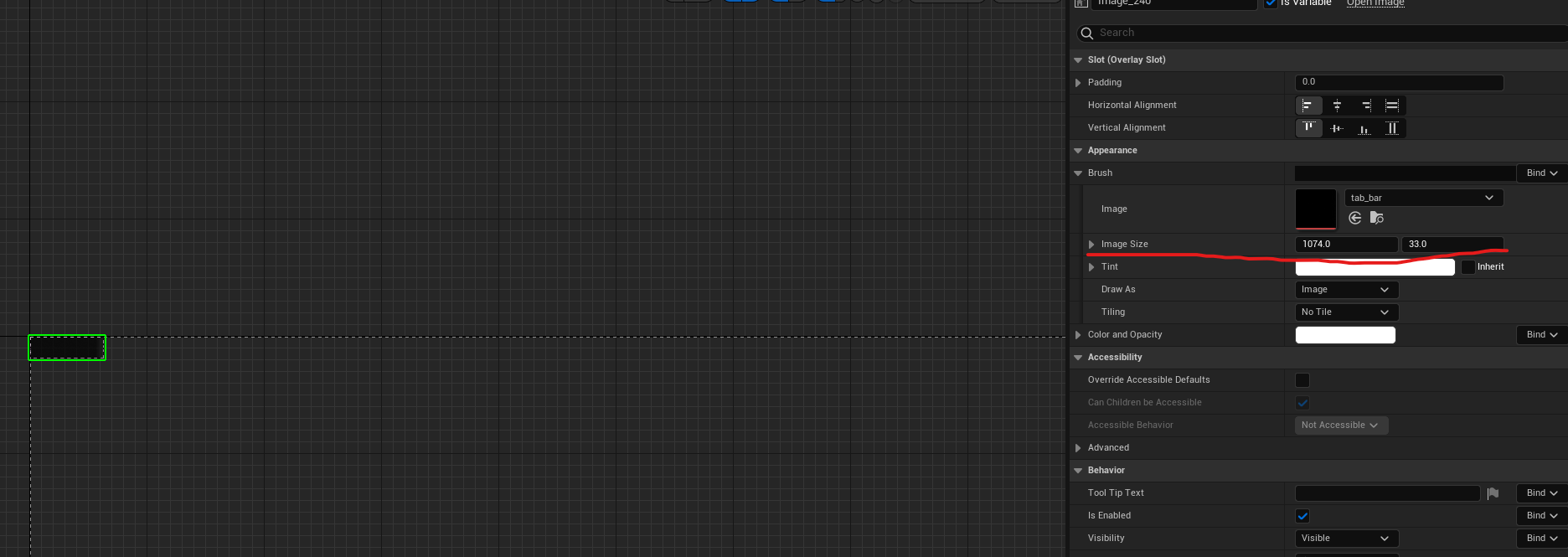
Task: Expand the Padding property row
Action: (x=1078, y=82)
